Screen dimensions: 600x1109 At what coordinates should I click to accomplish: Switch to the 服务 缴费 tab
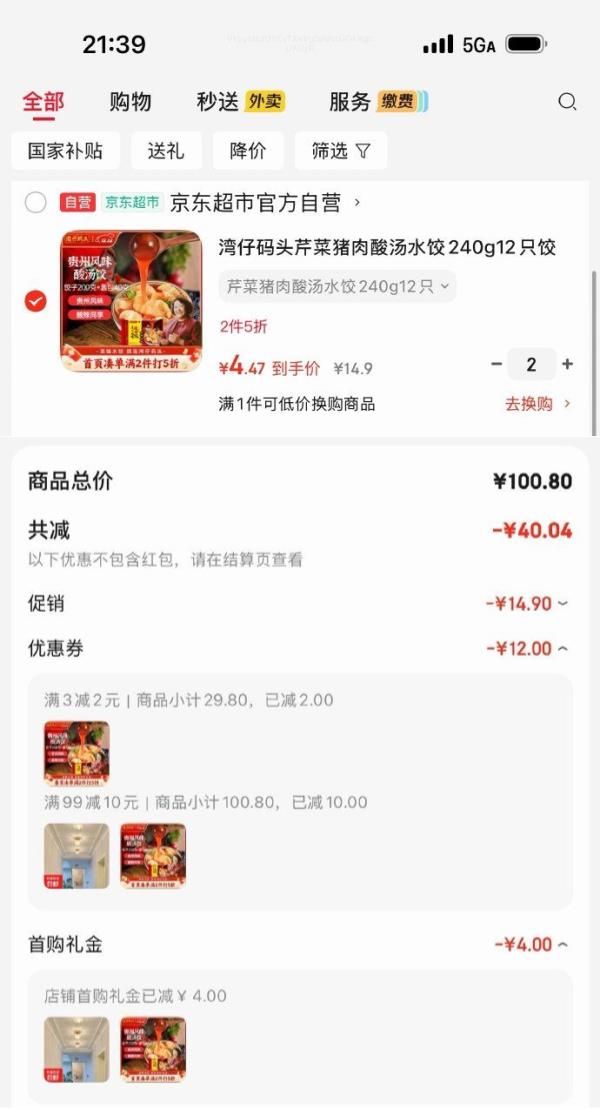[378, 101]
